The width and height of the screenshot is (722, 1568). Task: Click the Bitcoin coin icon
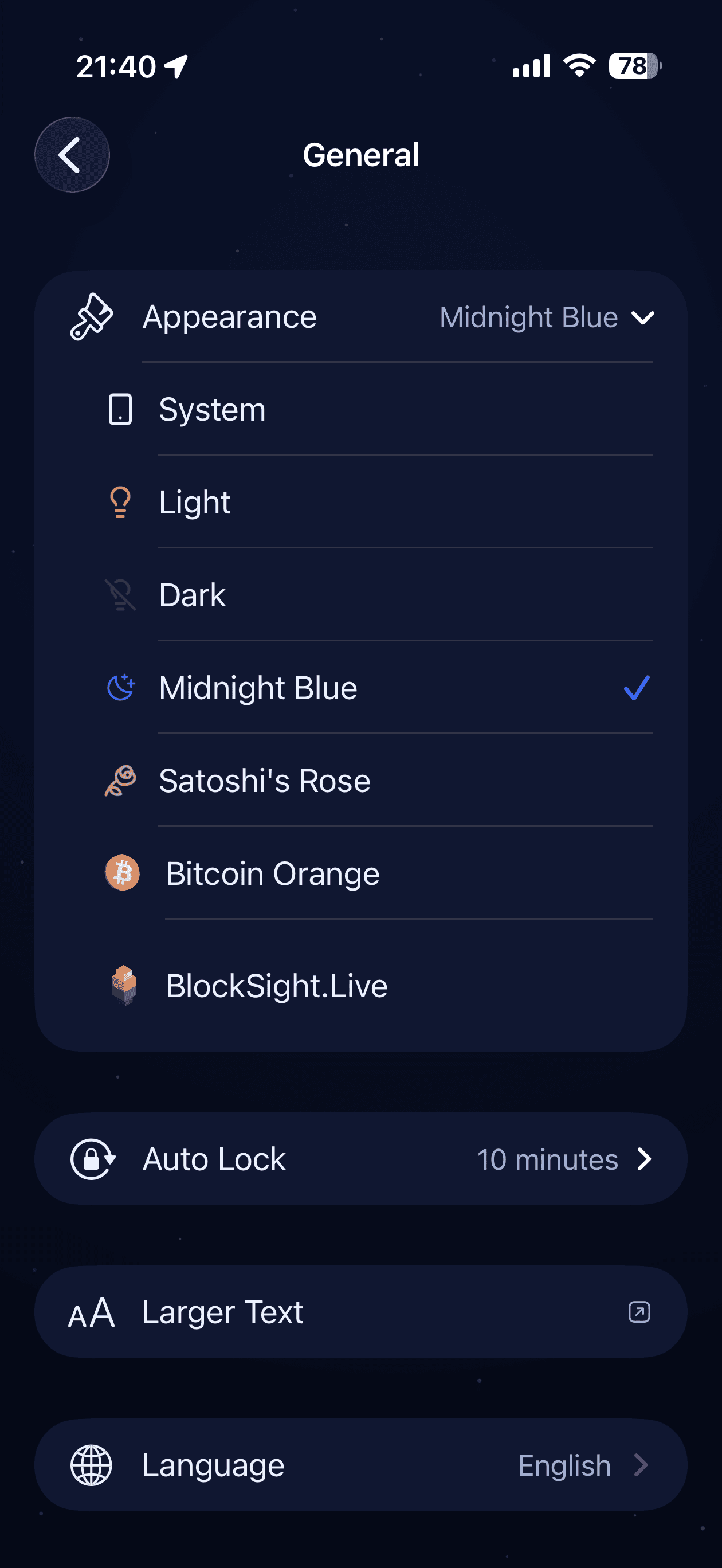point(123,873)
